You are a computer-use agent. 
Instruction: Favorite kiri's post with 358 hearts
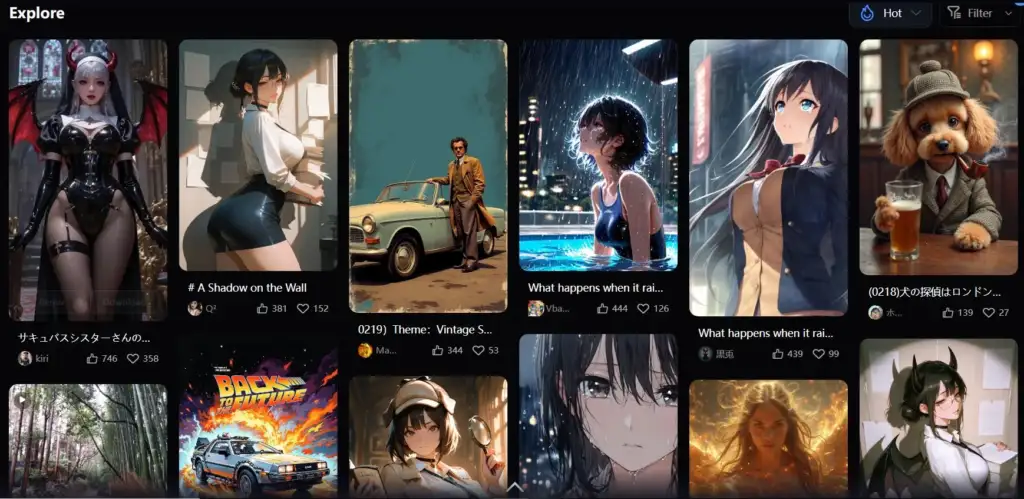134,358
